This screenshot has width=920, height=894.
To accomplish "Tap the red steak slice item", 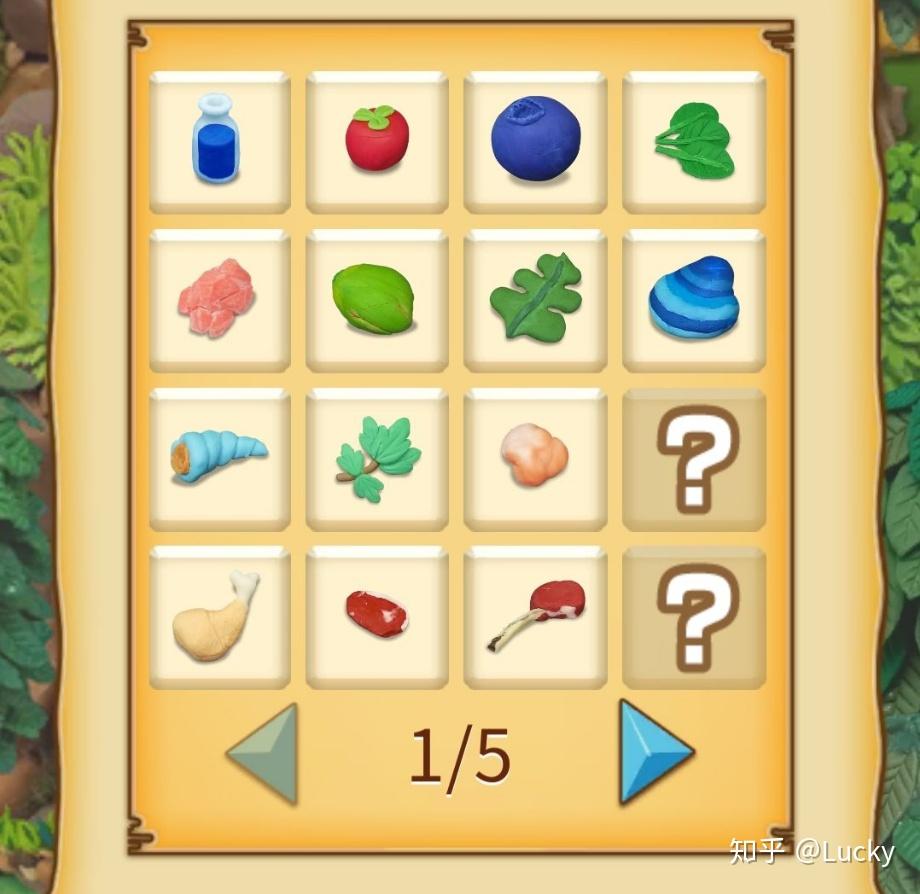I will tap(377, 616).
